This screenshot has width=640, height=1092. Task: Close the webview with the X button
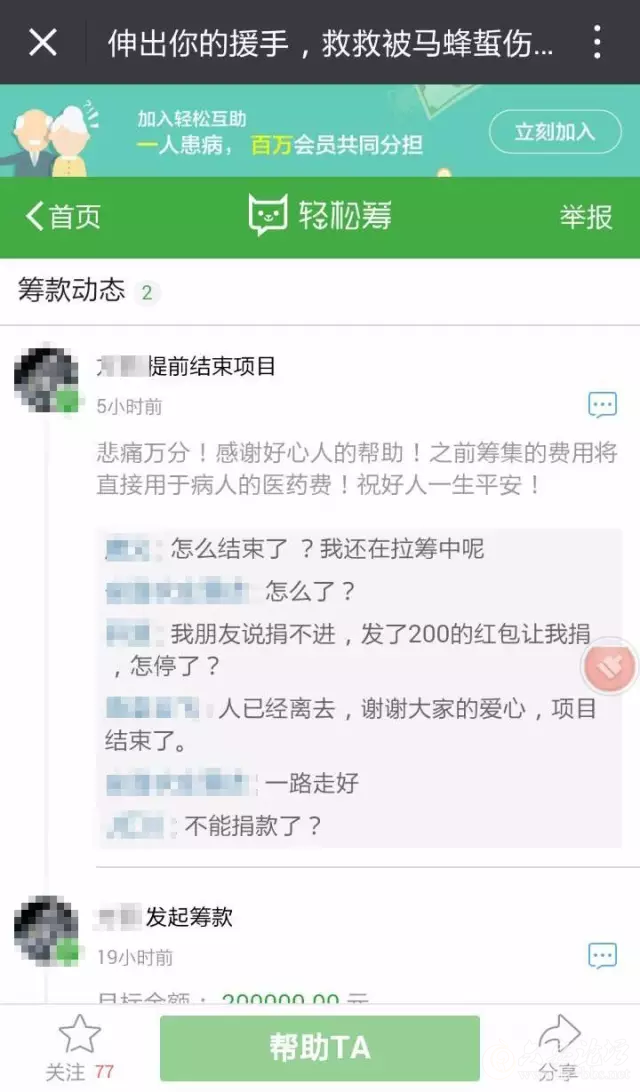pyautogui.click(x=43, y=42)
